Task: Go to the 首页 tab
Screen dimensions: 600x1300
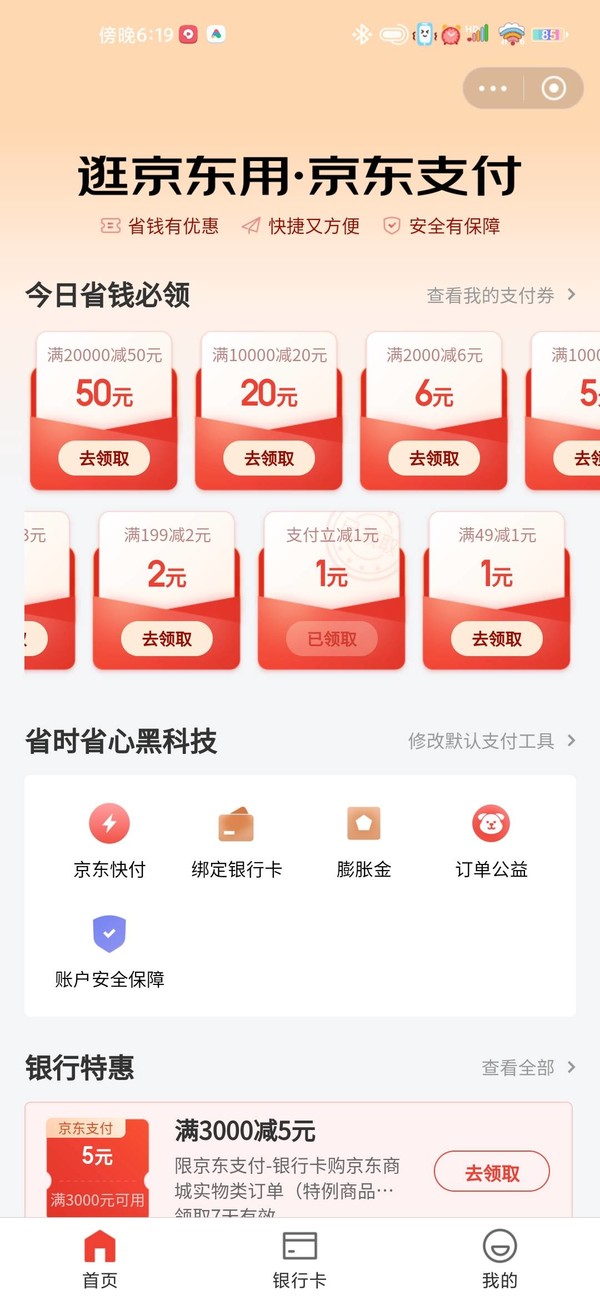Action: point(100,1259)
